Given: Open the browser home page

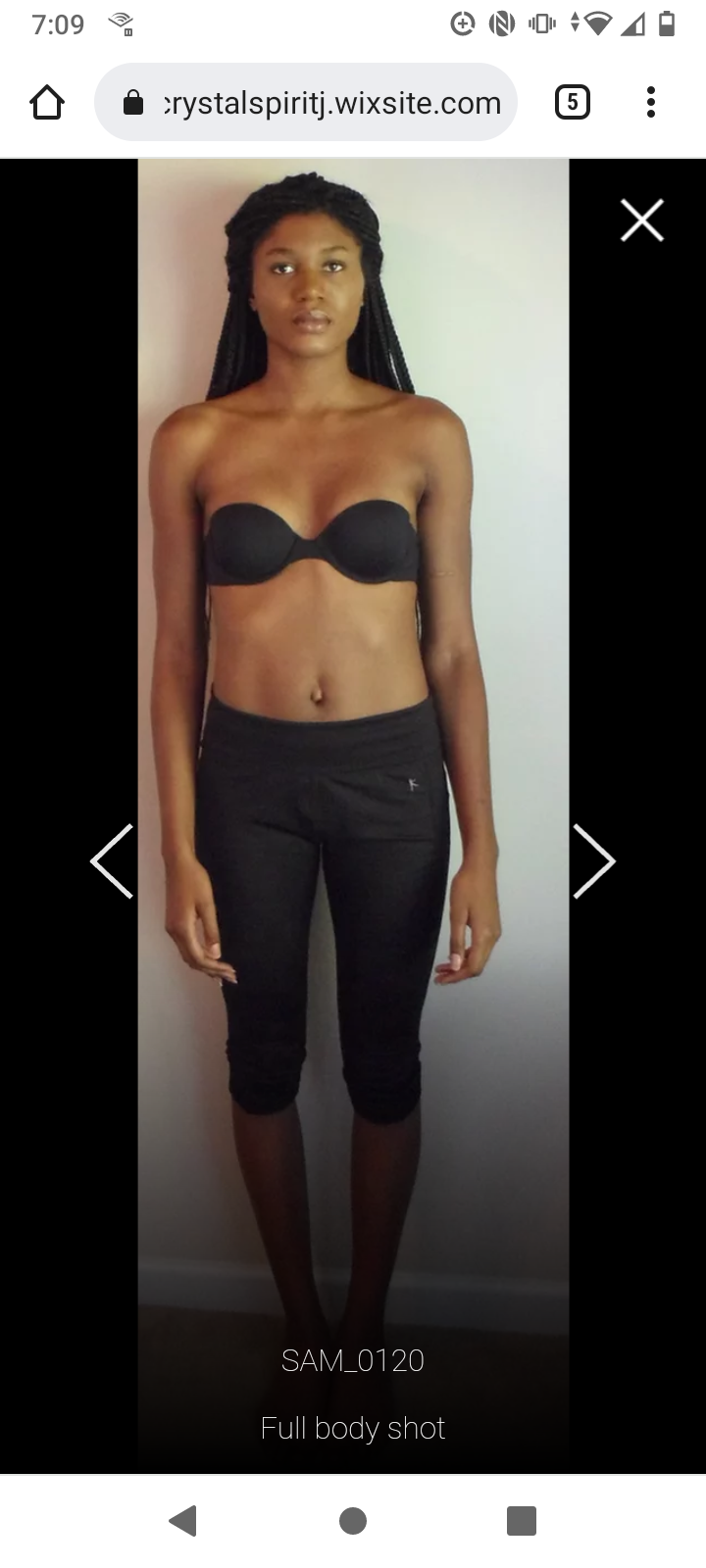Looking at the screenshot, I should coord(47,102).
